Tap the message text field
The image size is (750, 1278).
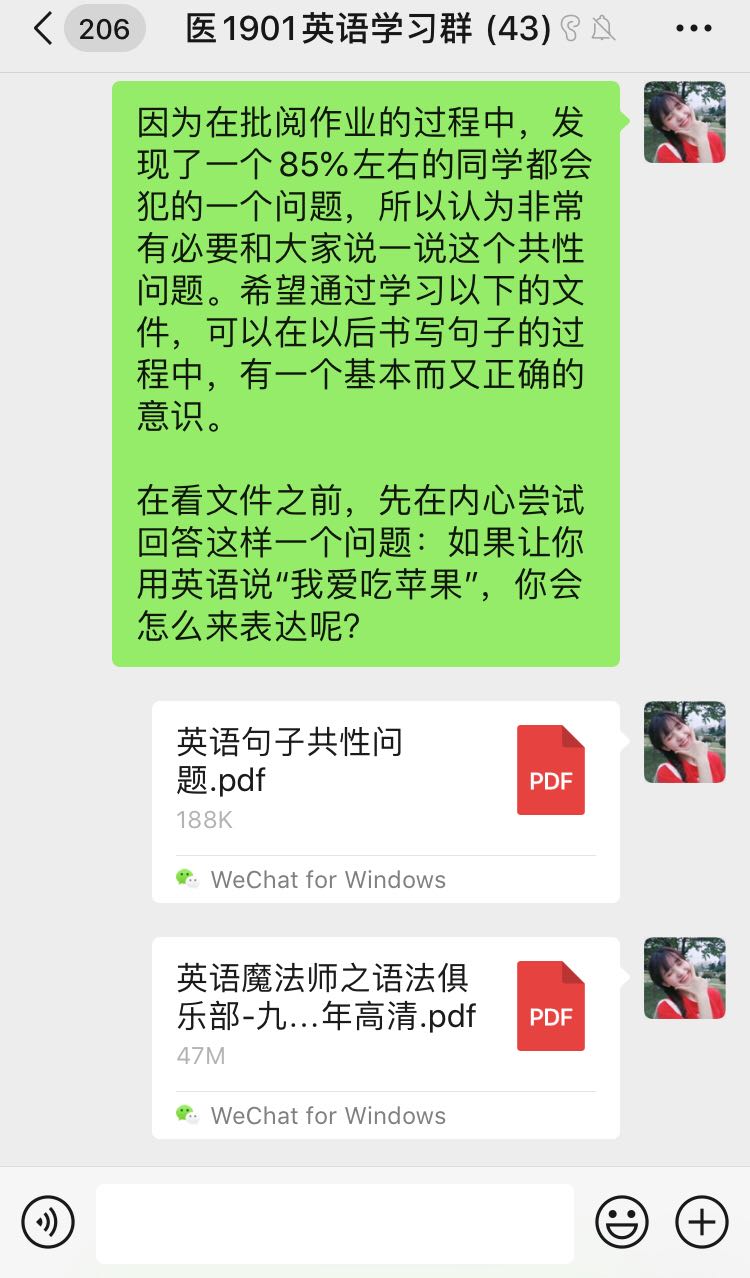coord(334,1223)
